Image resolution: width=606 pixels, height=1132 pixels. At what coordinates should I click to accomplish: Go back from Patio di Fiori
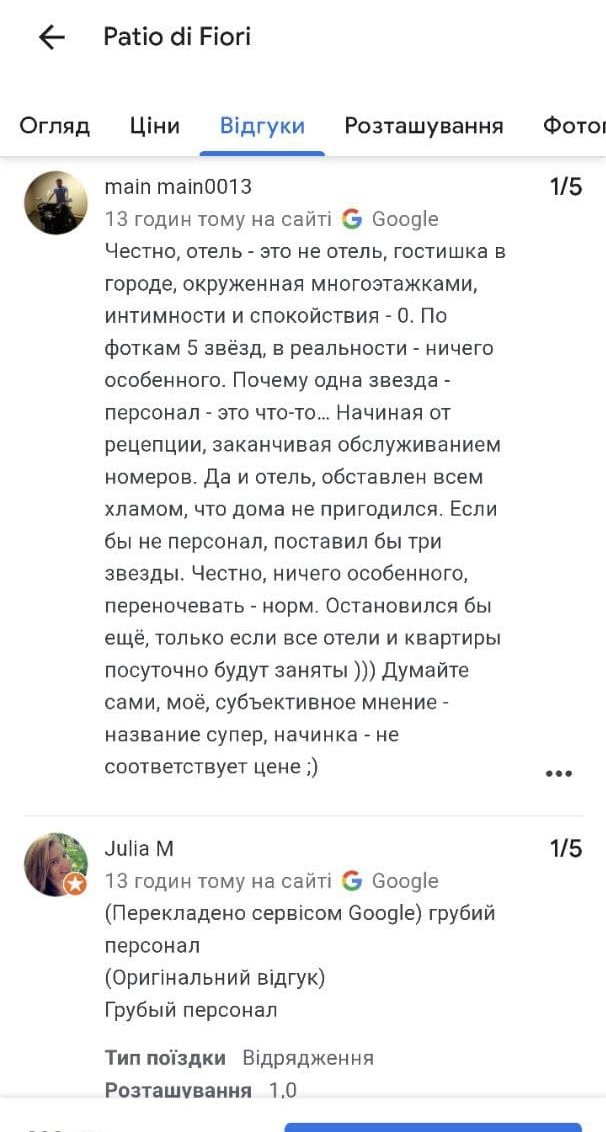click(x=51, y=38)
